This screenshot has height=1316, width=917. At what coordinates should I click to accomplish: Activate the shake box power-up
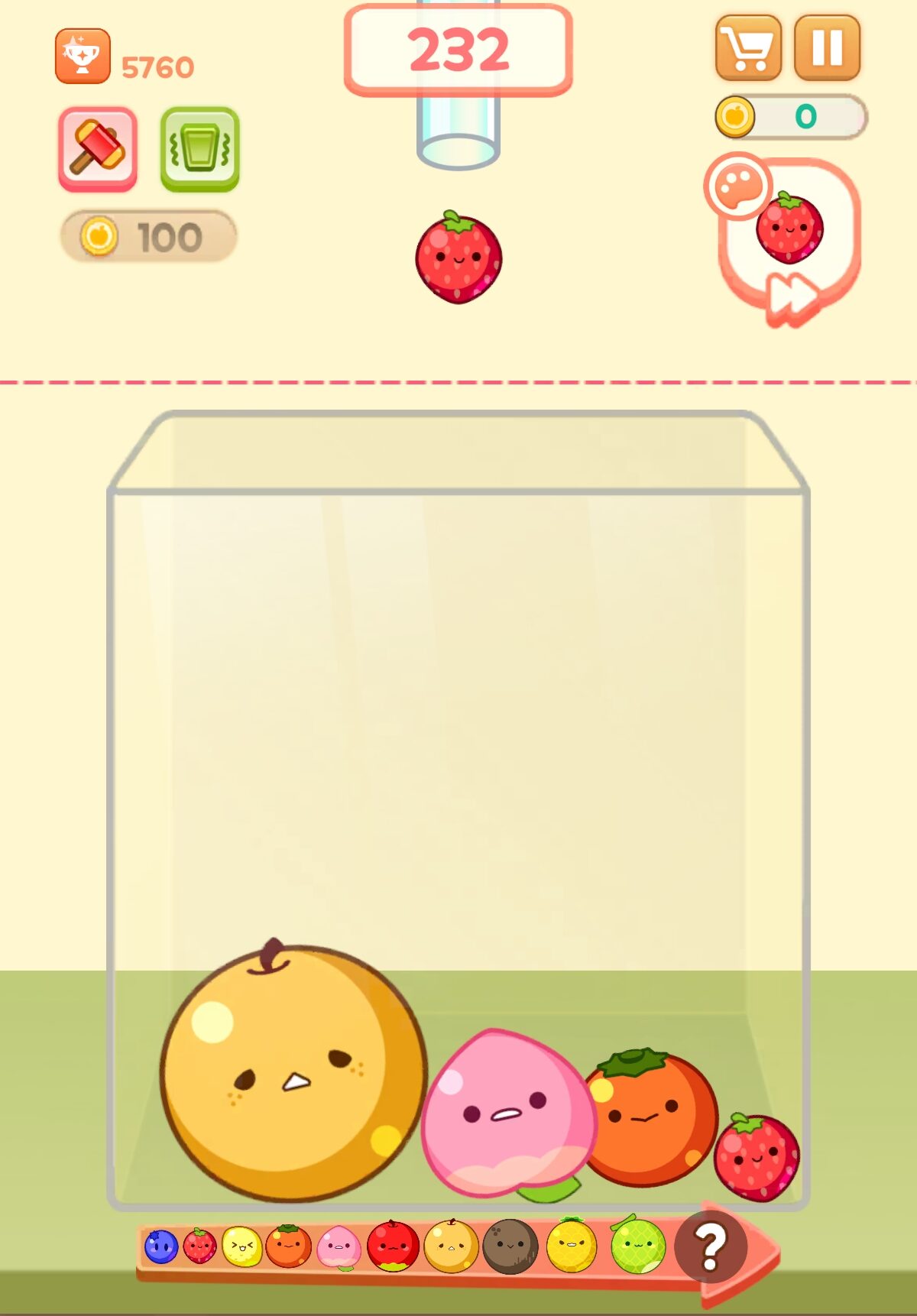199,148
